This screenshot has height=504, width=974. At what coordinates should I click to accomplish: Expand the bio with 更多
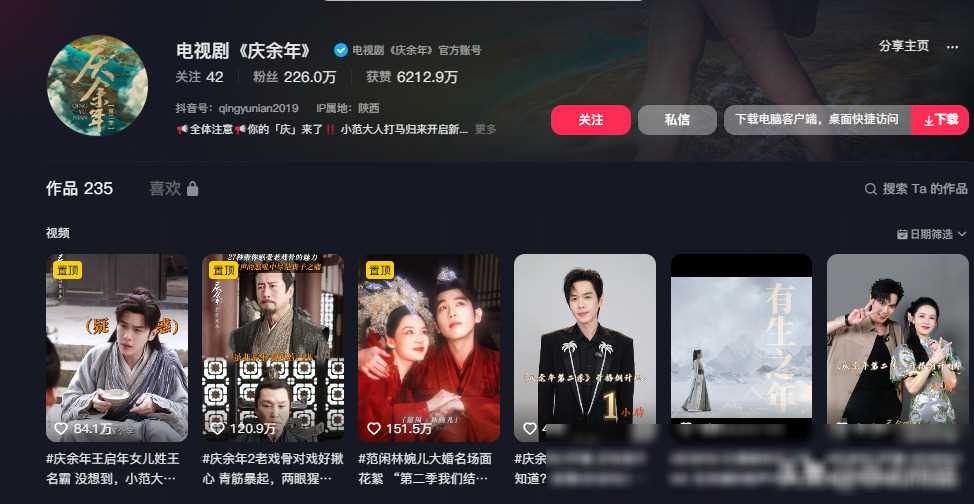click(485, 129)
